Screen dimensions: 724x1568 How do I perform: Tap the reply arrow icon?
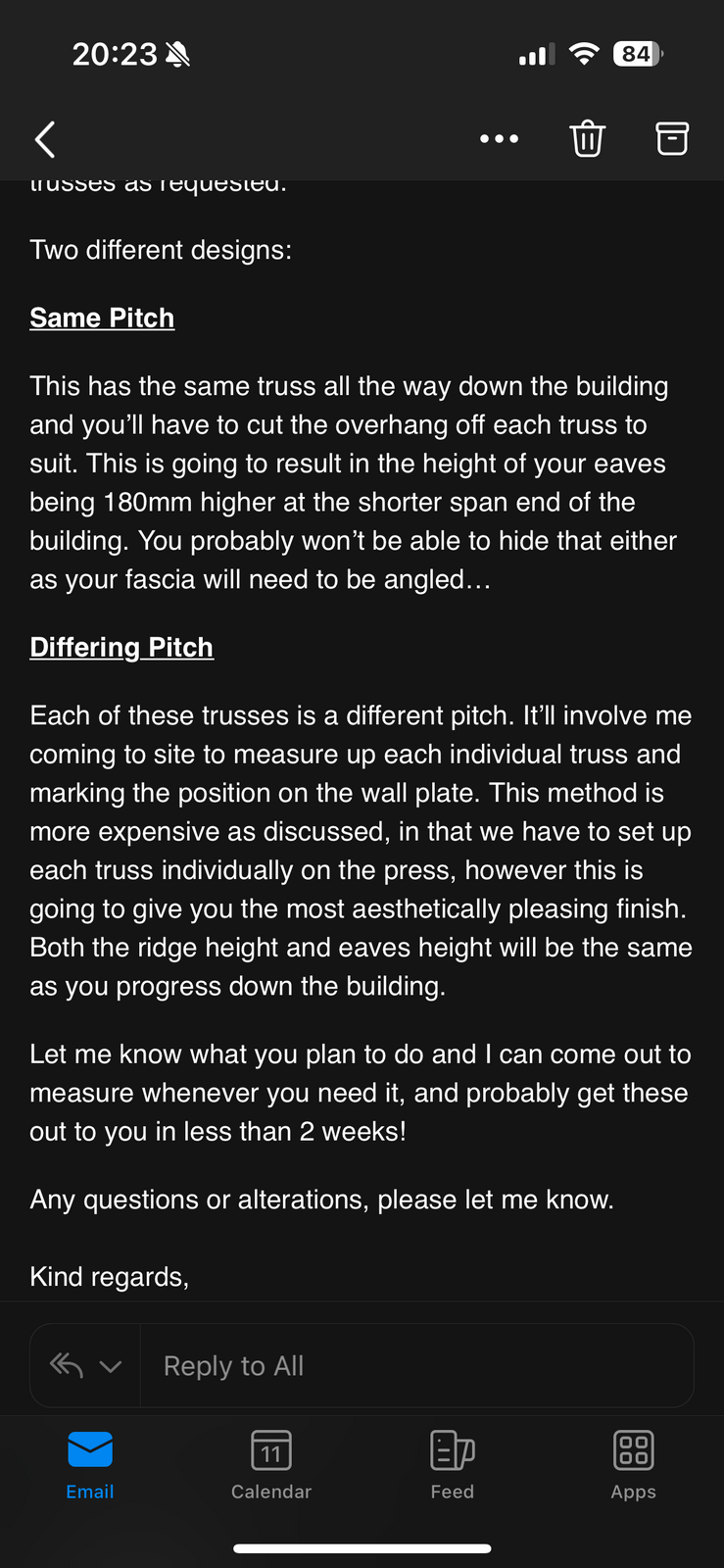67,1365
